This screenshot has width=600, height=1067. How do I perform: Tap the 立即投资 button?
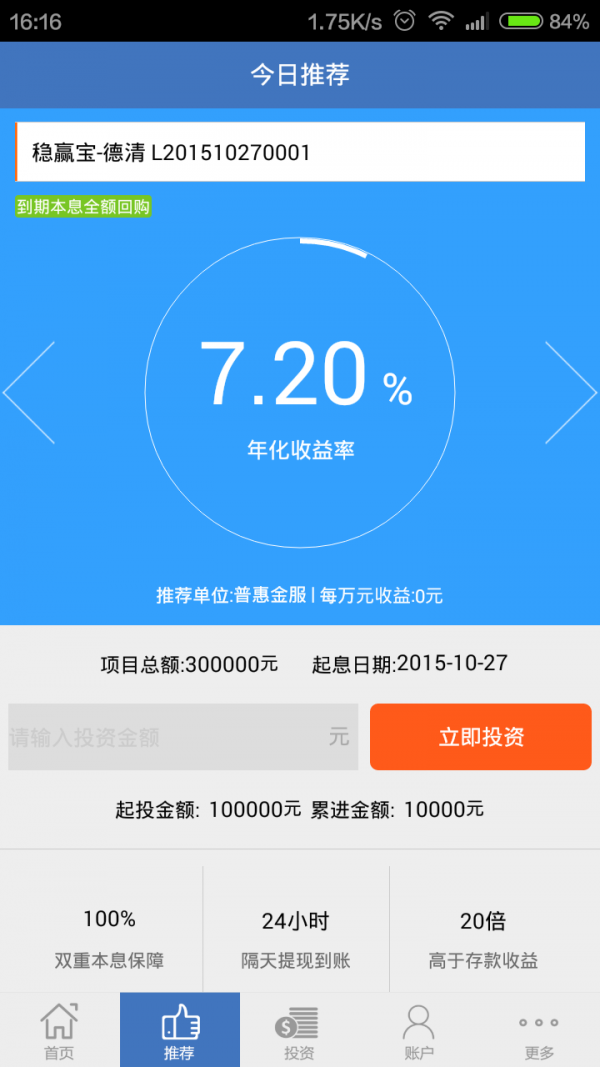tap(481, 737)
